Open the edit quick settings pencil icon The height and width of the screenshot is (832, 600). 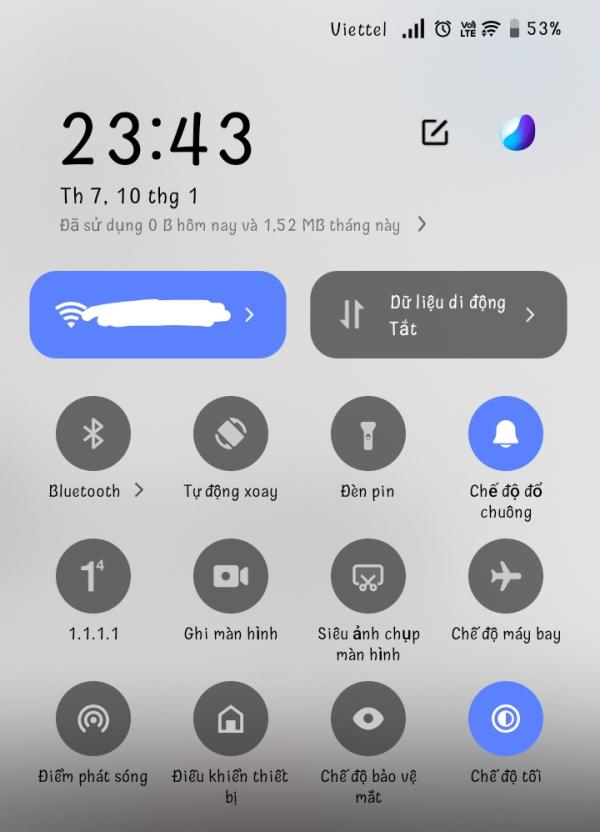(x=434, y=132)
